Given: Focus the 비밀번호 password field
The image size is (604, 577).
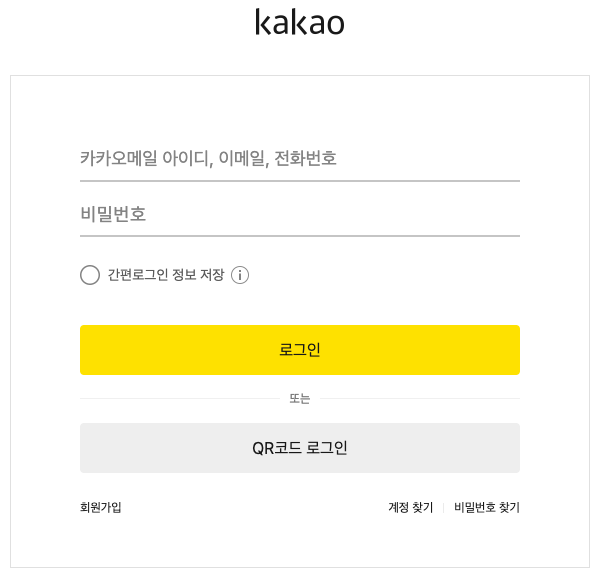Looking at the screenshot, I should 299,214.
